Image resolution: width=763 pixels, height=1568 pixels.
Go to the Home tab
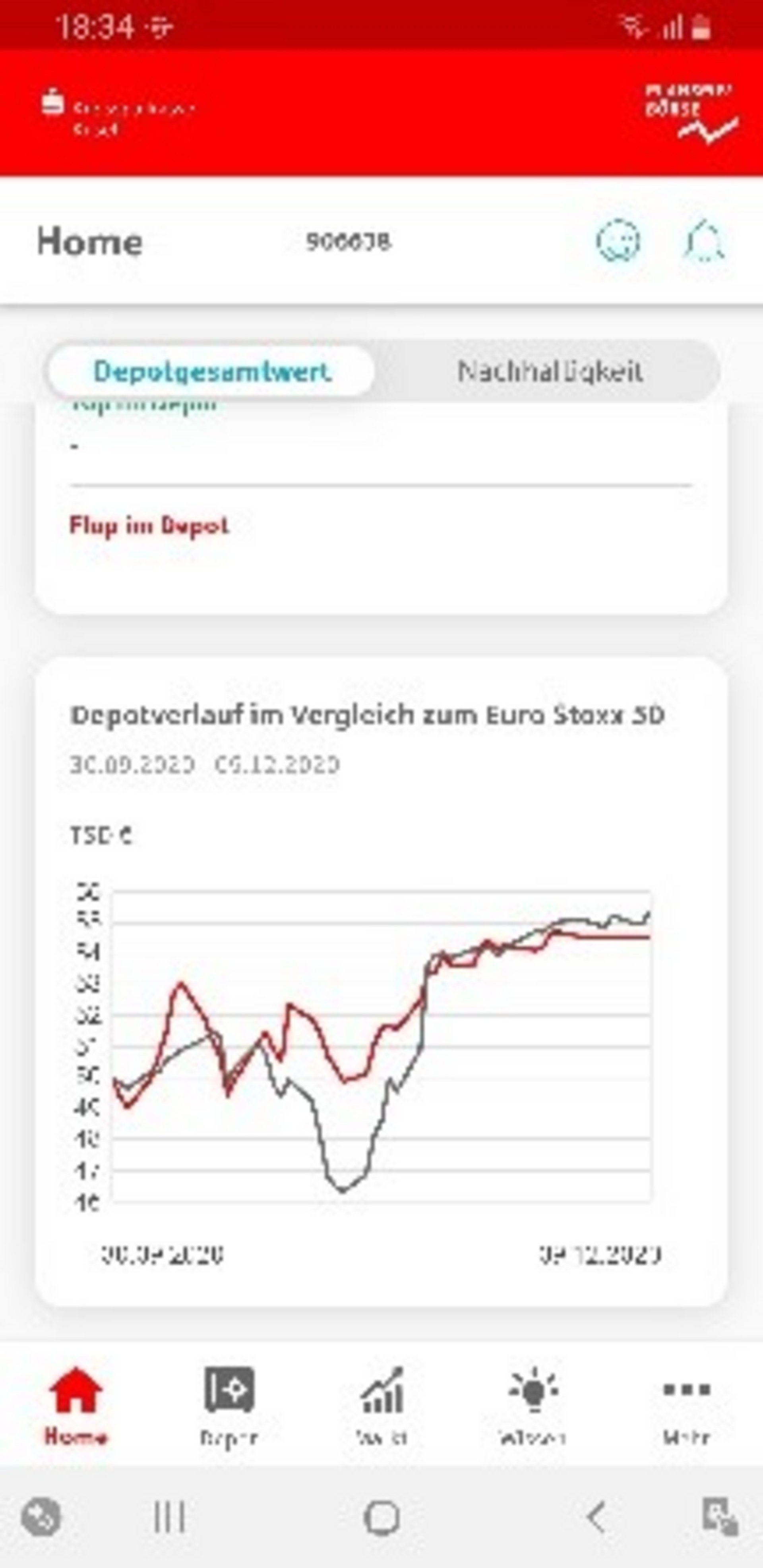pyautogui.click(x=76, y=1407)
